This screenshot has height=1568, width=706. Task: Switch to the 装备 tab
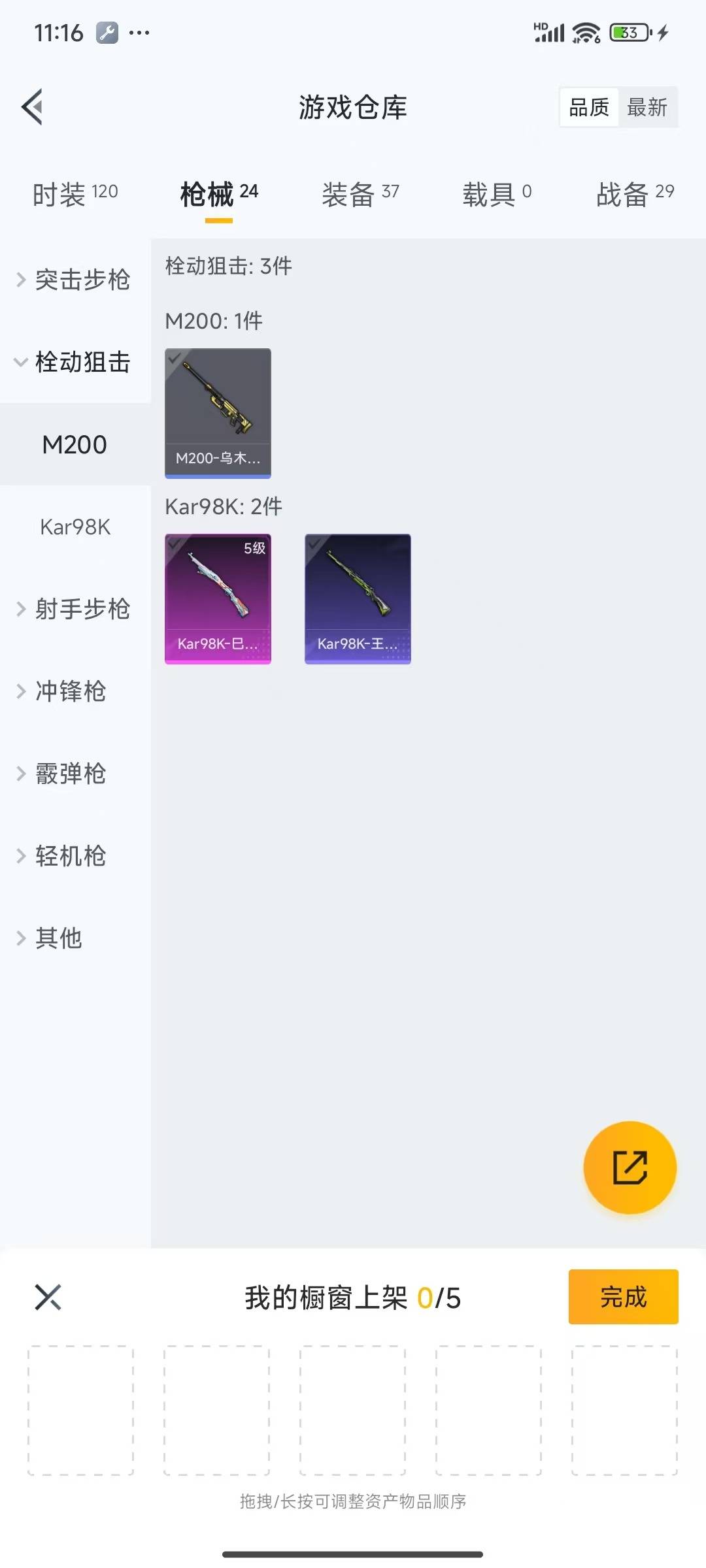pyautogui.click(x=360, y=193)
